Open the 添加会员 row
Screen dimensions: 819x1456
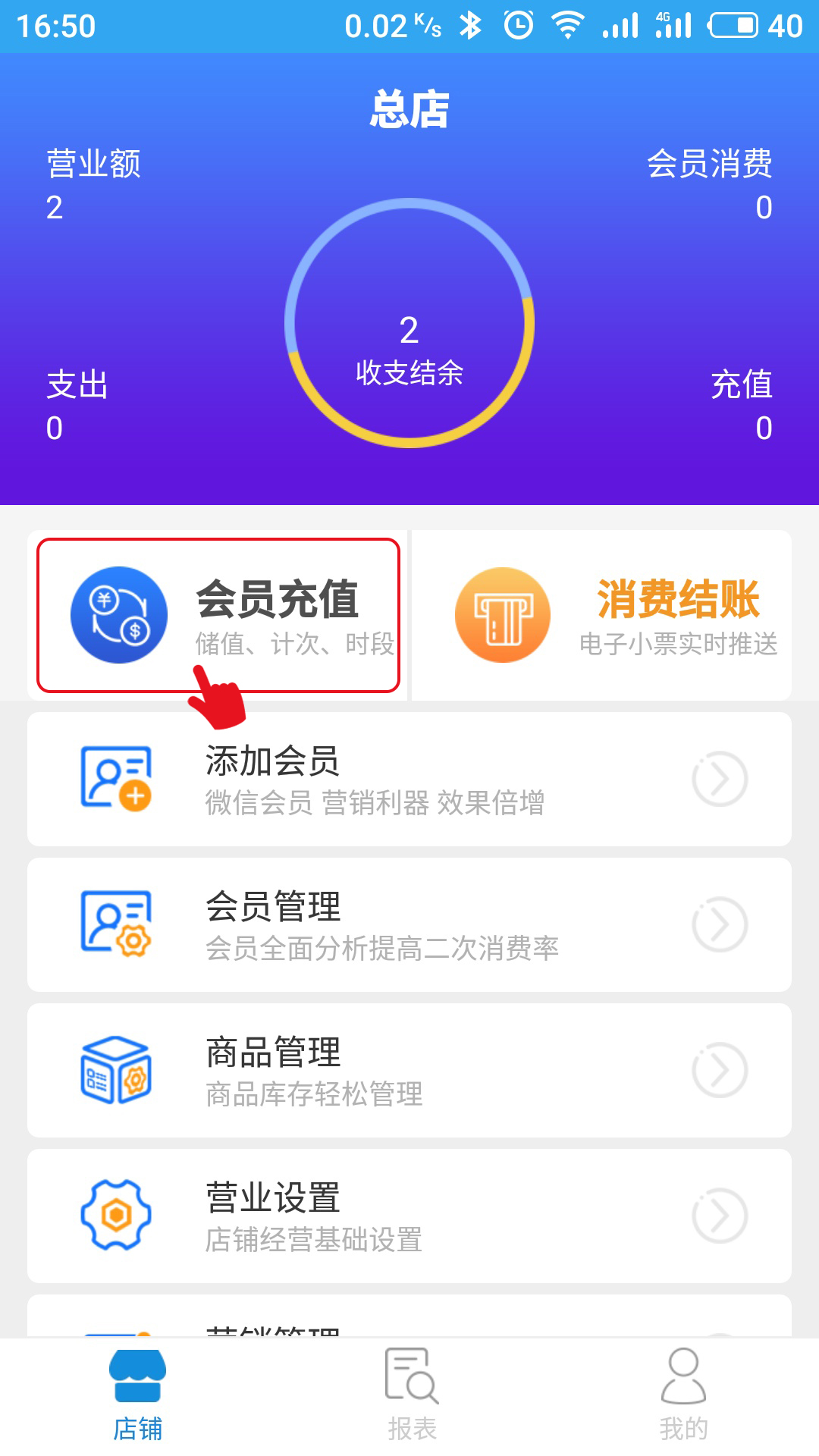[409, 780]
